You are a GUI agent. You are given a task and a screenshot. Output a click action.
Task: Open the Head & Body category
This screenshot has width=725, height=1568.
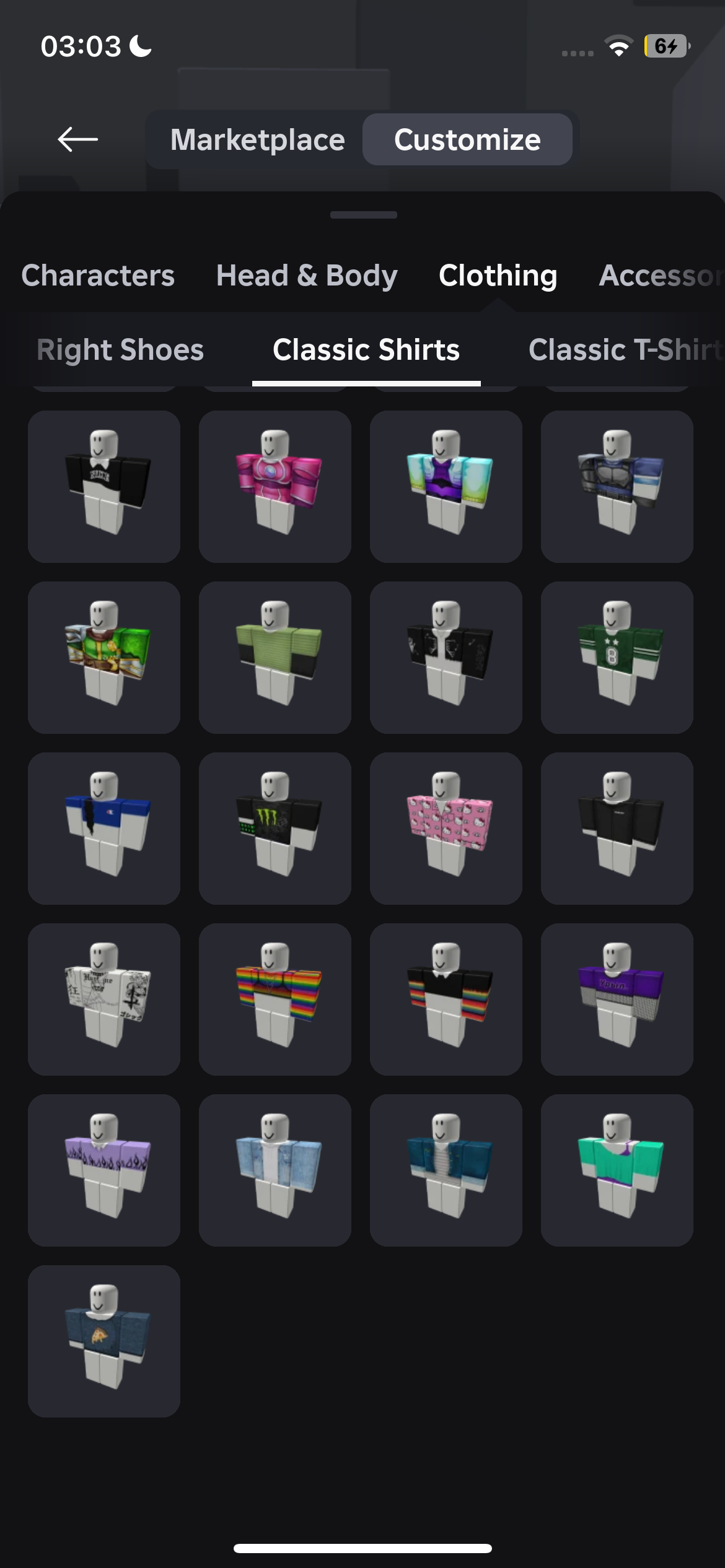[307, 276]
